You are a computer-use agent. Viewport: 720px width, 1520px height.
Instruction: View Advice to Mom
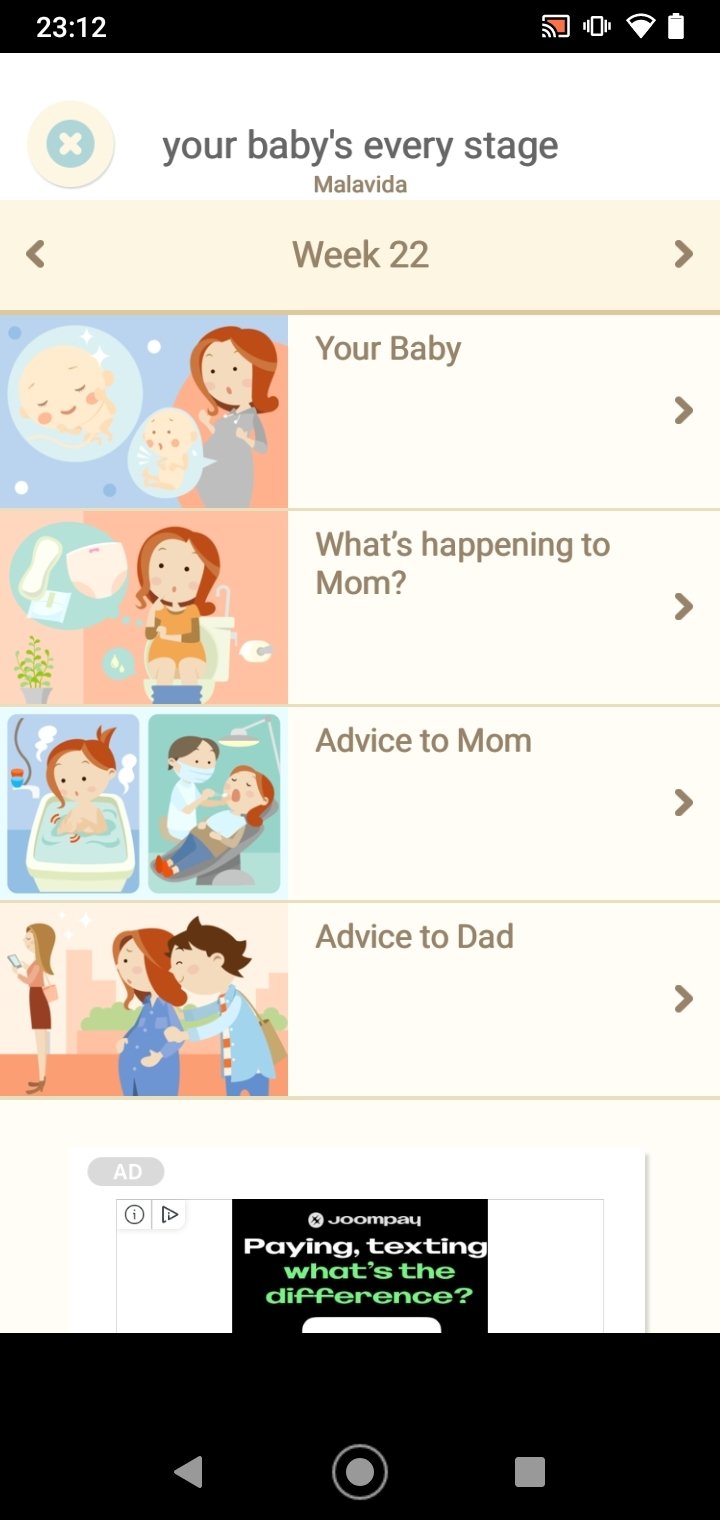click(360, 803)
